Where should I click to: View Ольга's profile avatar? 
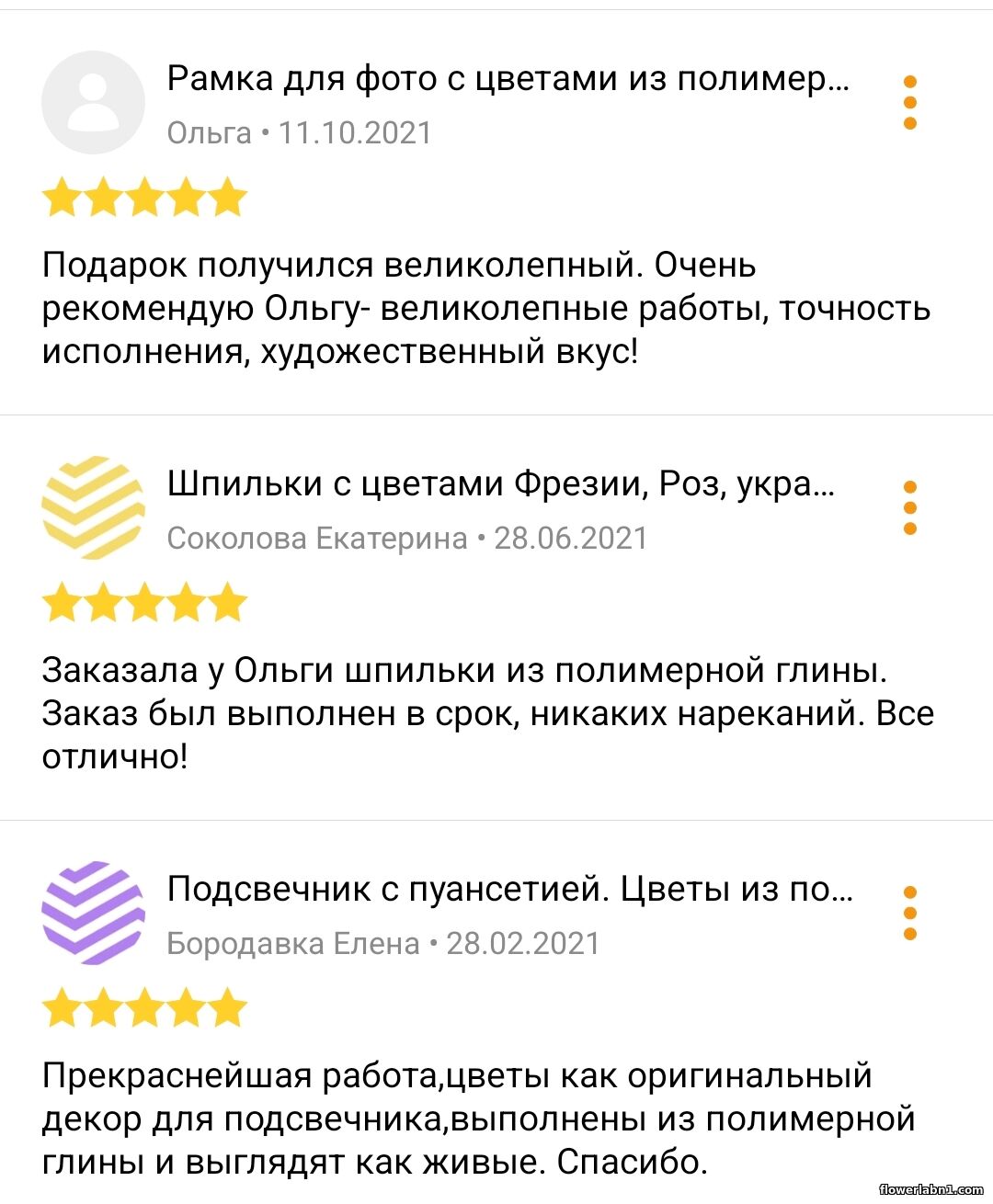pyautogui.click(x=94, y=102)
